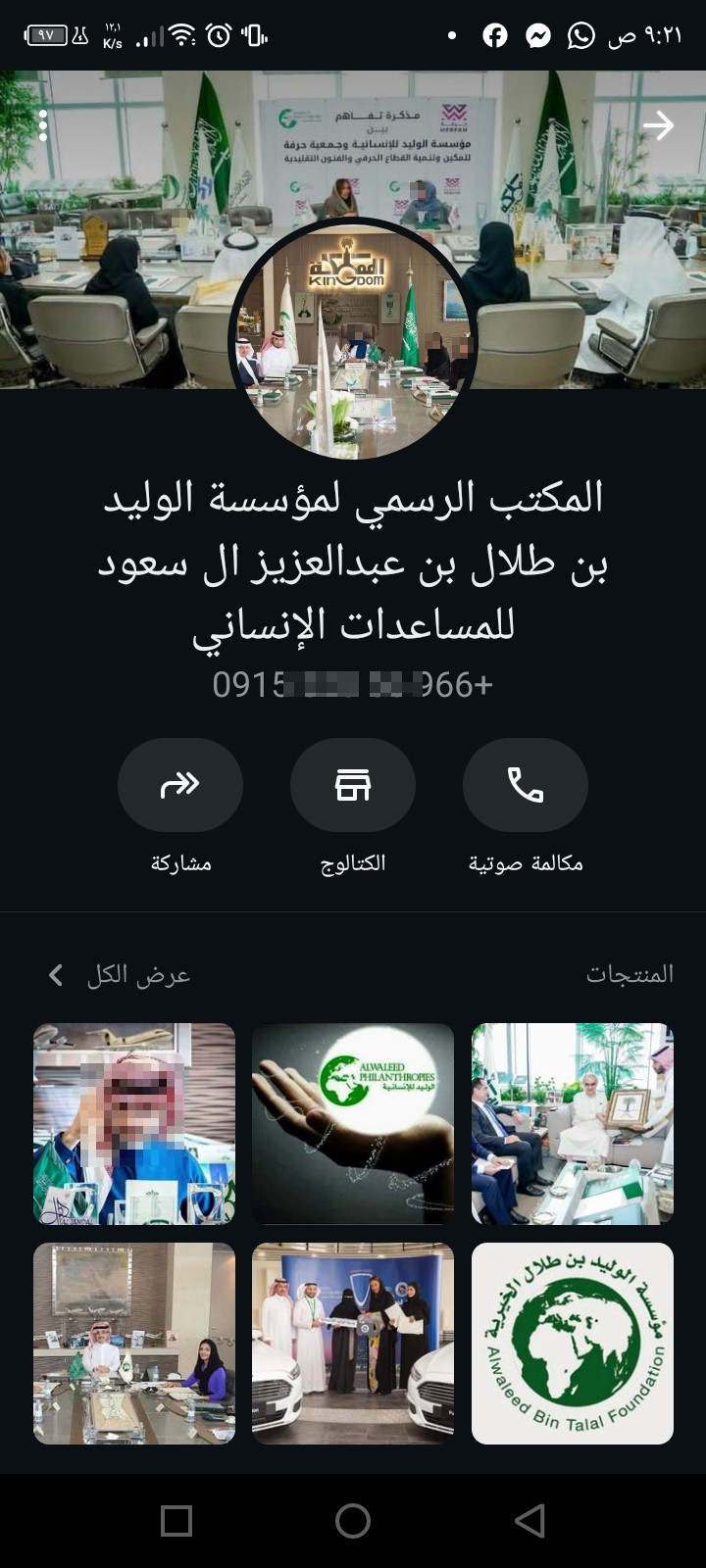
Task: Share this business profile (مشاركة)
Action: coord(180,785)
